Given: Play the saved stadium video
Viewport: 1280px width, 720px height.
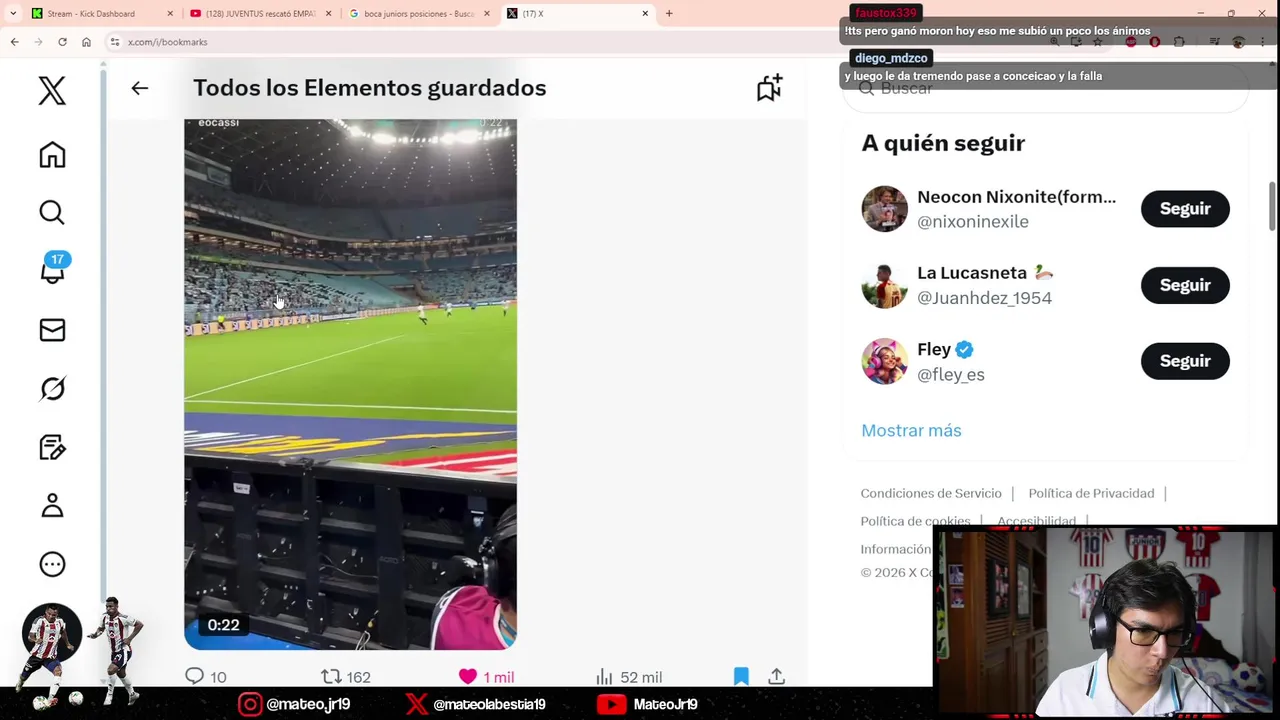Looking at the screenshot, I should pyautogui.click(x=350, y=384).
